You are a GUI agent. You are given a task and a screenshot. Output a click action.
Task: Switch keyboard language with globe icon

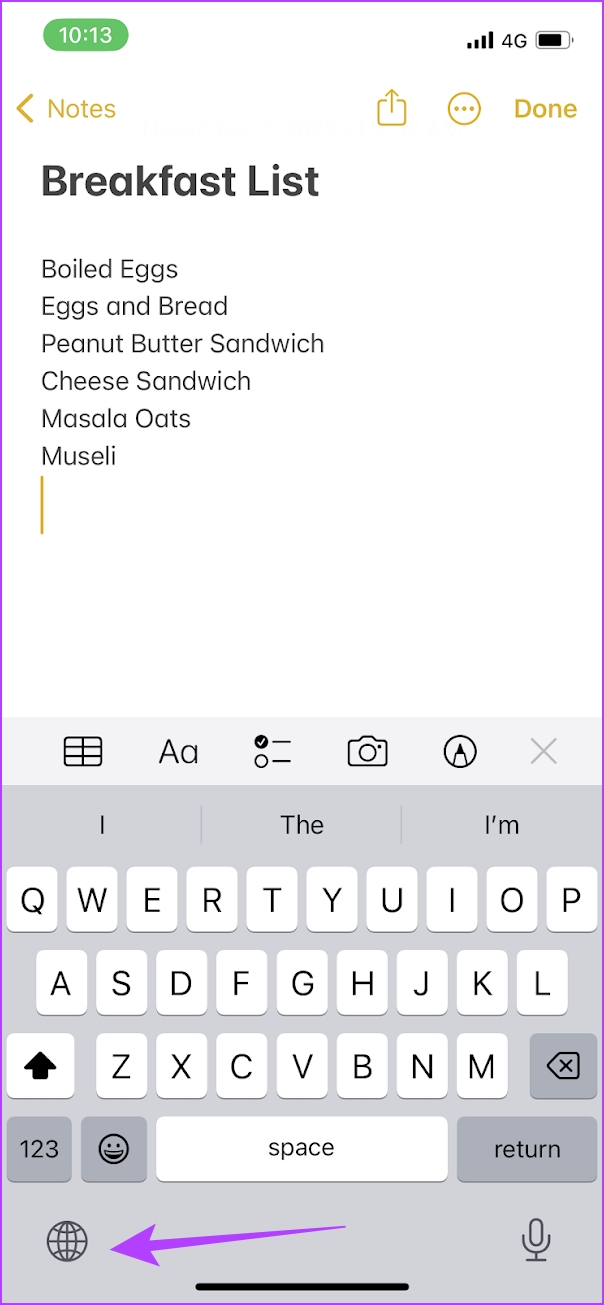tap(68, 1242)
